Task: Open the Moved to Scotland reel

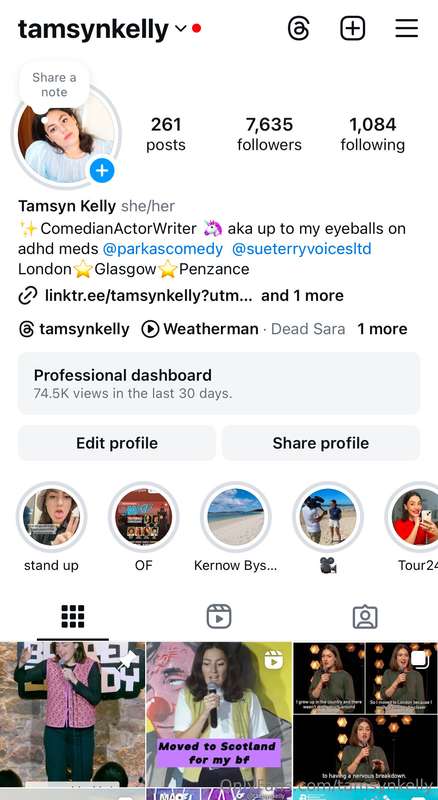Action: pyautogui.click(x=219, y=714)
